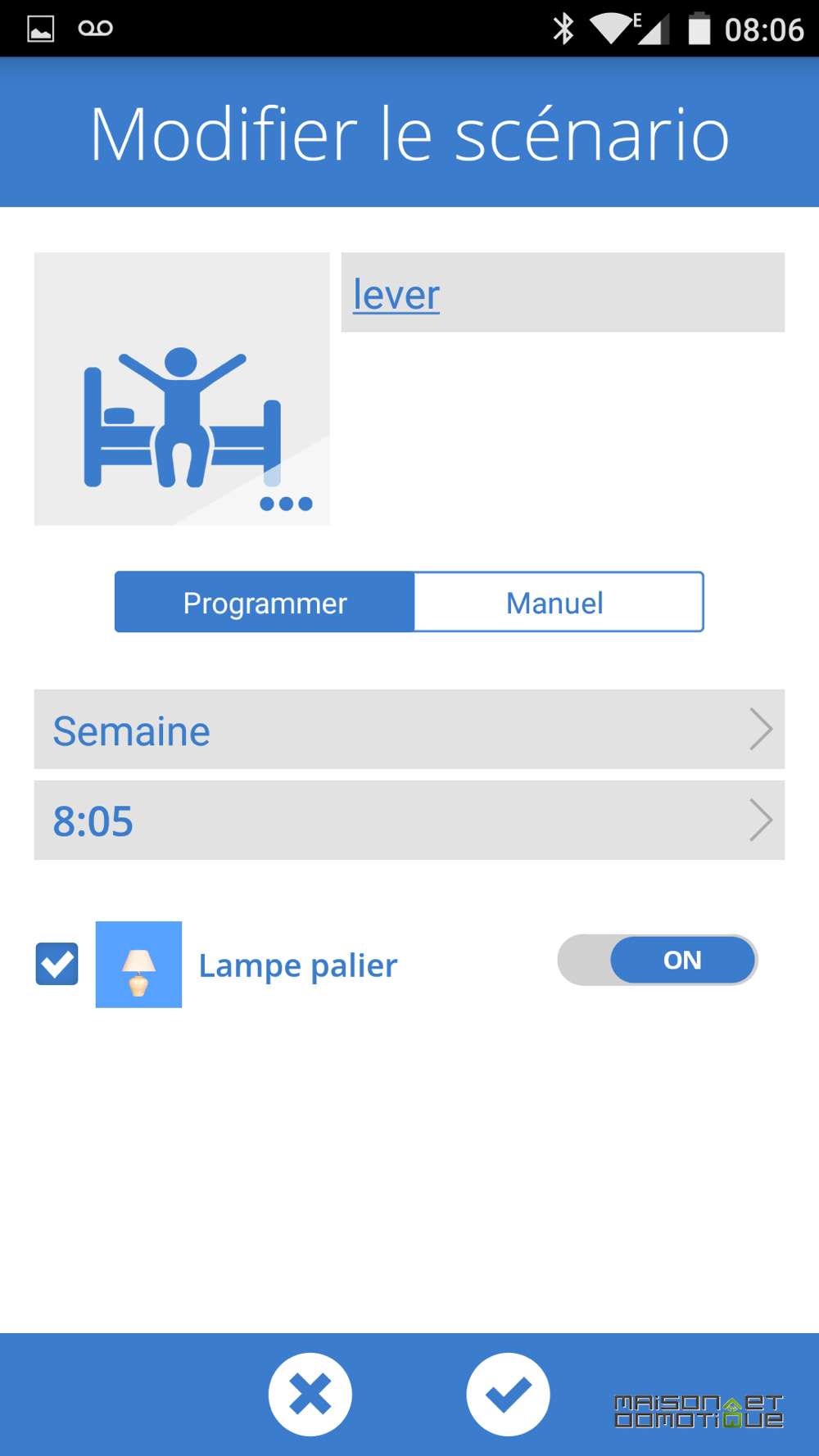The height and width of the screenshot is (1456, 819).
Task: Open the 8:05 time picker row
Action: pos(409,820)
